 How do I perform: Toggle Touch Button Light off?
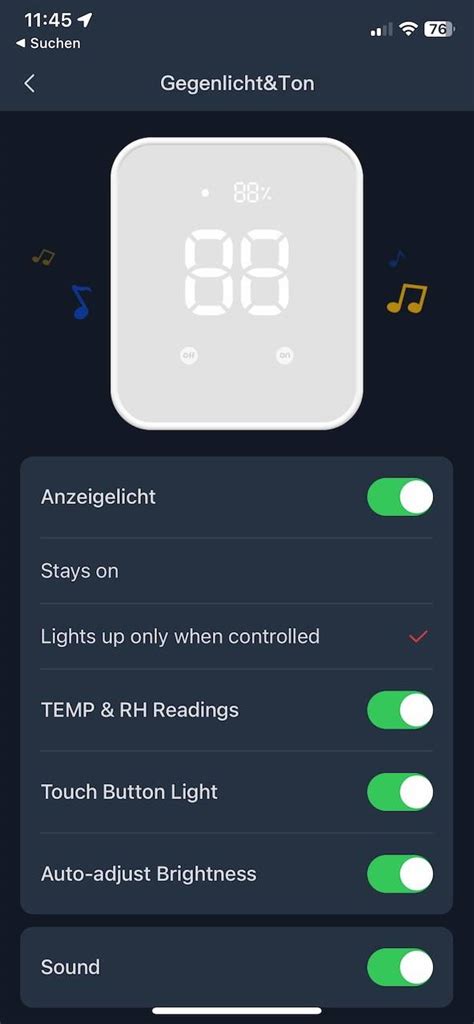tap(400, 792)
